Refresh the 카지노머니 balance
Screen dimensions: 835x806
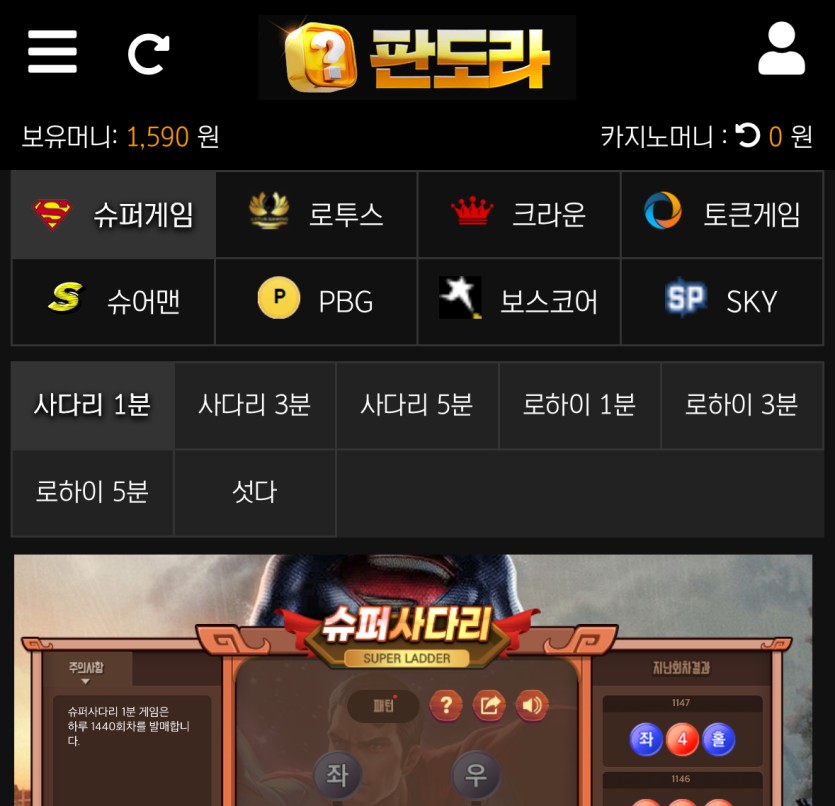748,135
